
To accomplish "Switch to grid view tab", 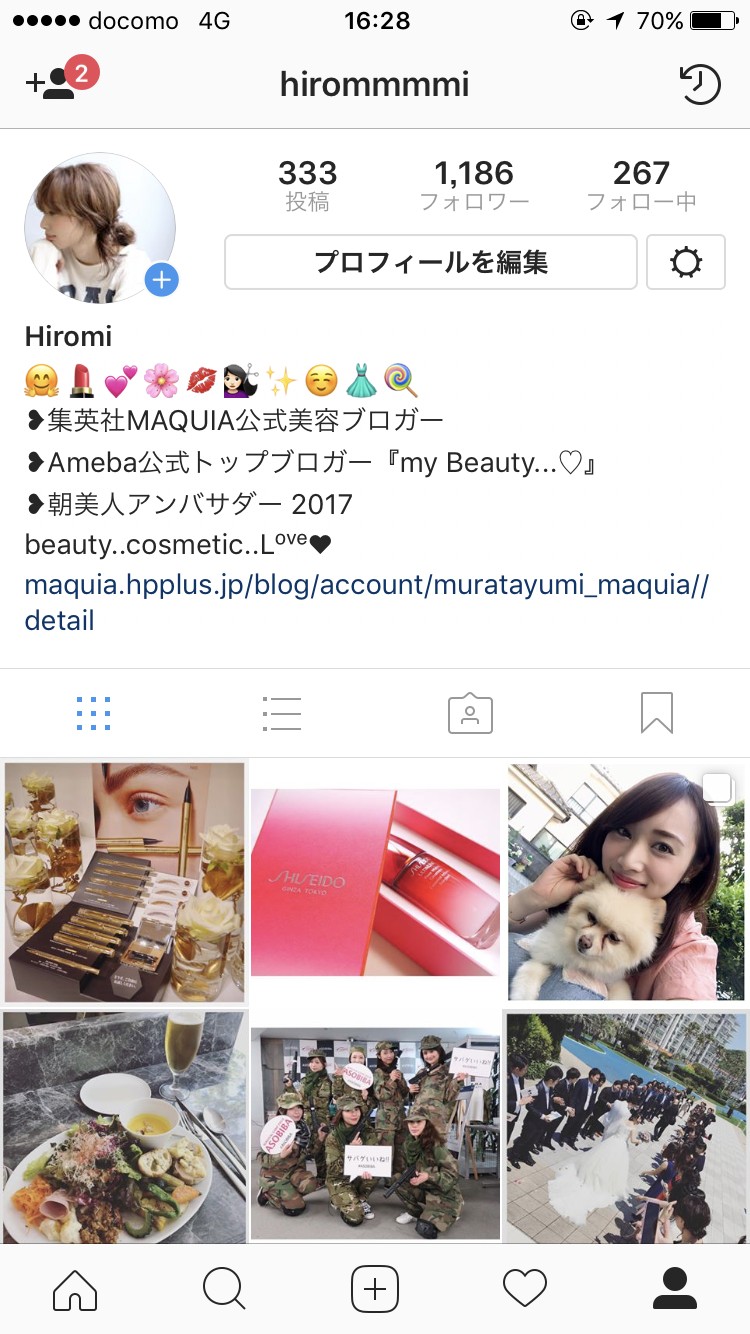I will click(x=94, y=714).
